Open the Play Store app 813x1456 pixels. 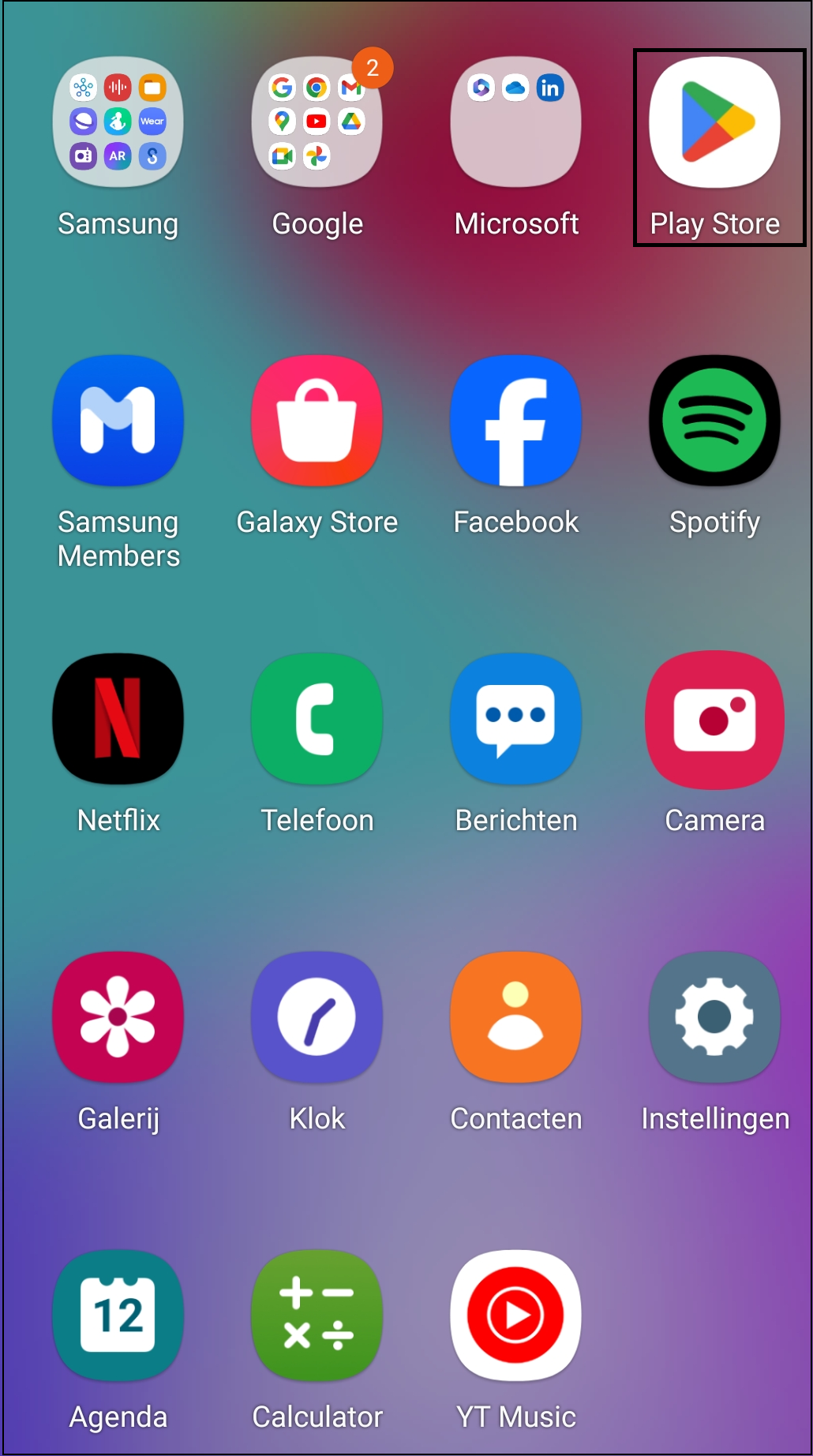click(714, 122)
